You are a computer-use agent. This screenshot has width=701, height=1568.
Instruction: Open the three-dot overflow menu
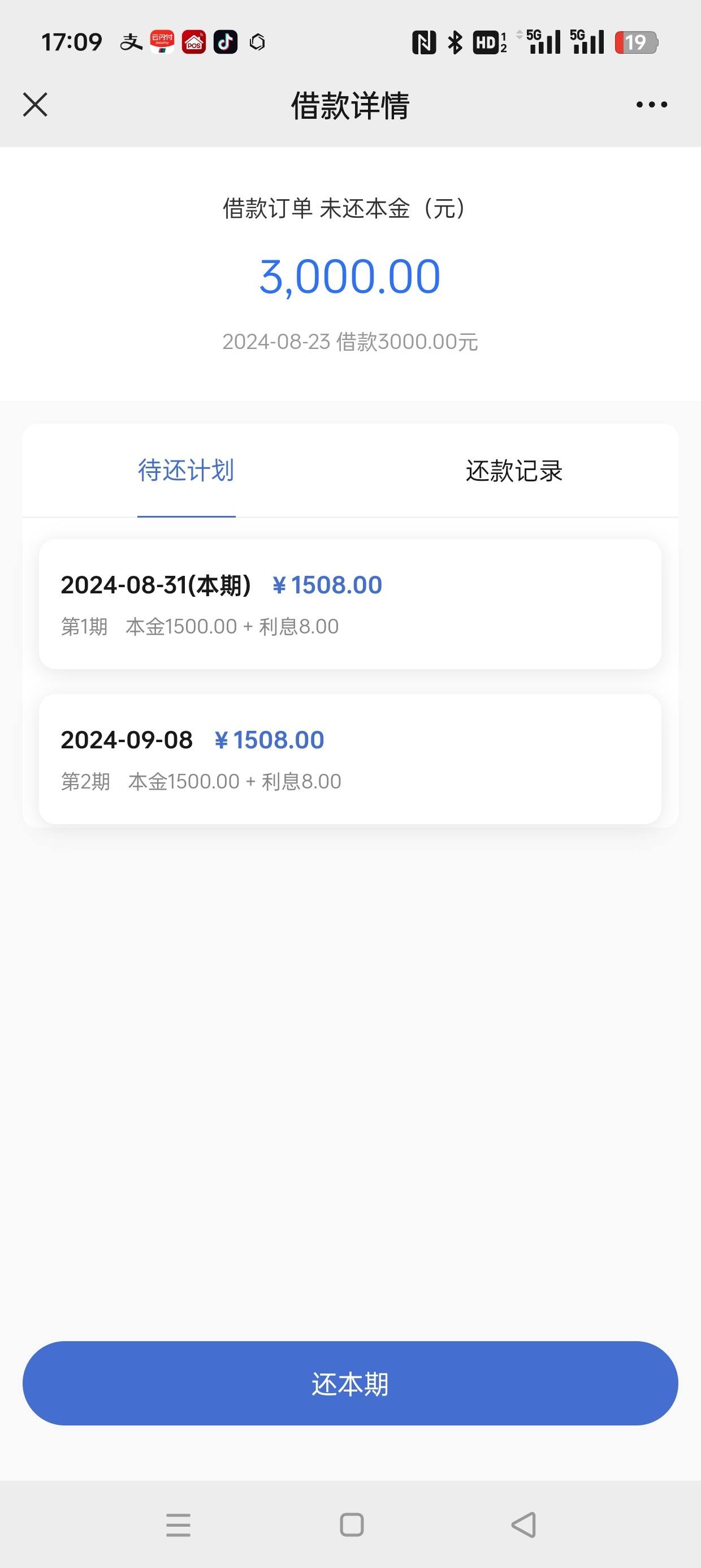click(651, 105)
